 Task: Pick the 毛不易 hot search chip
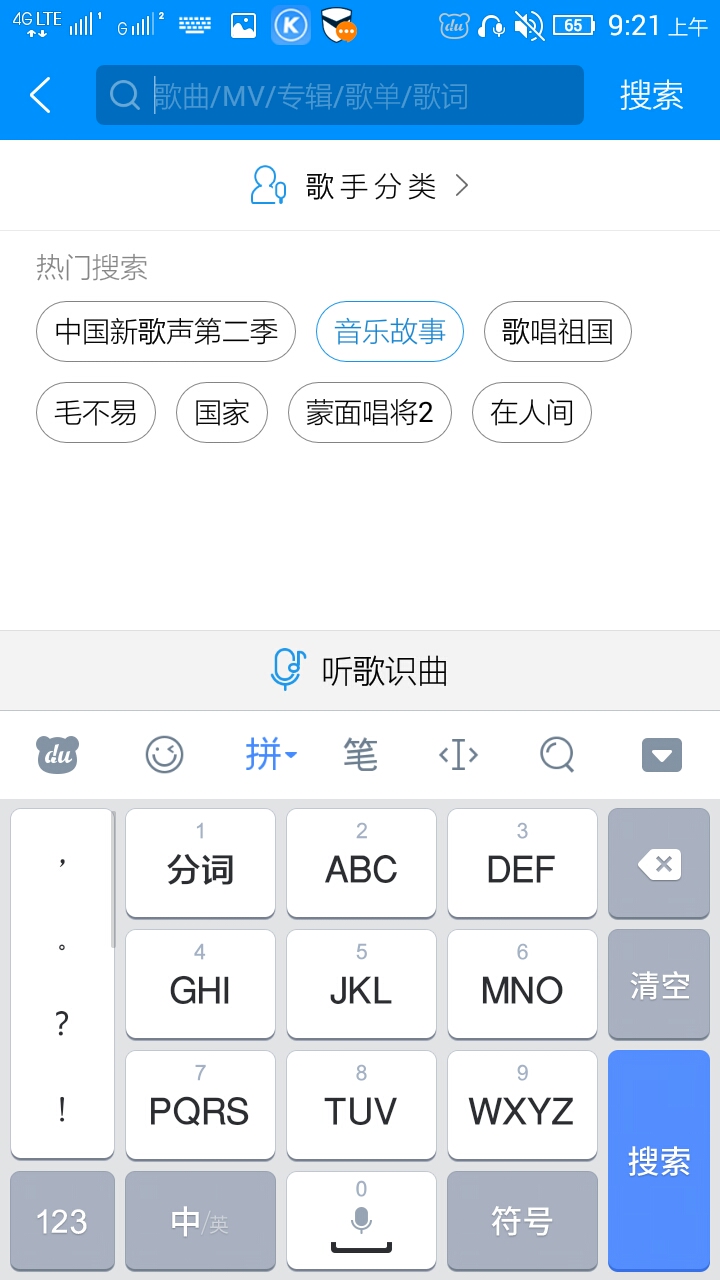coord(96,413)
